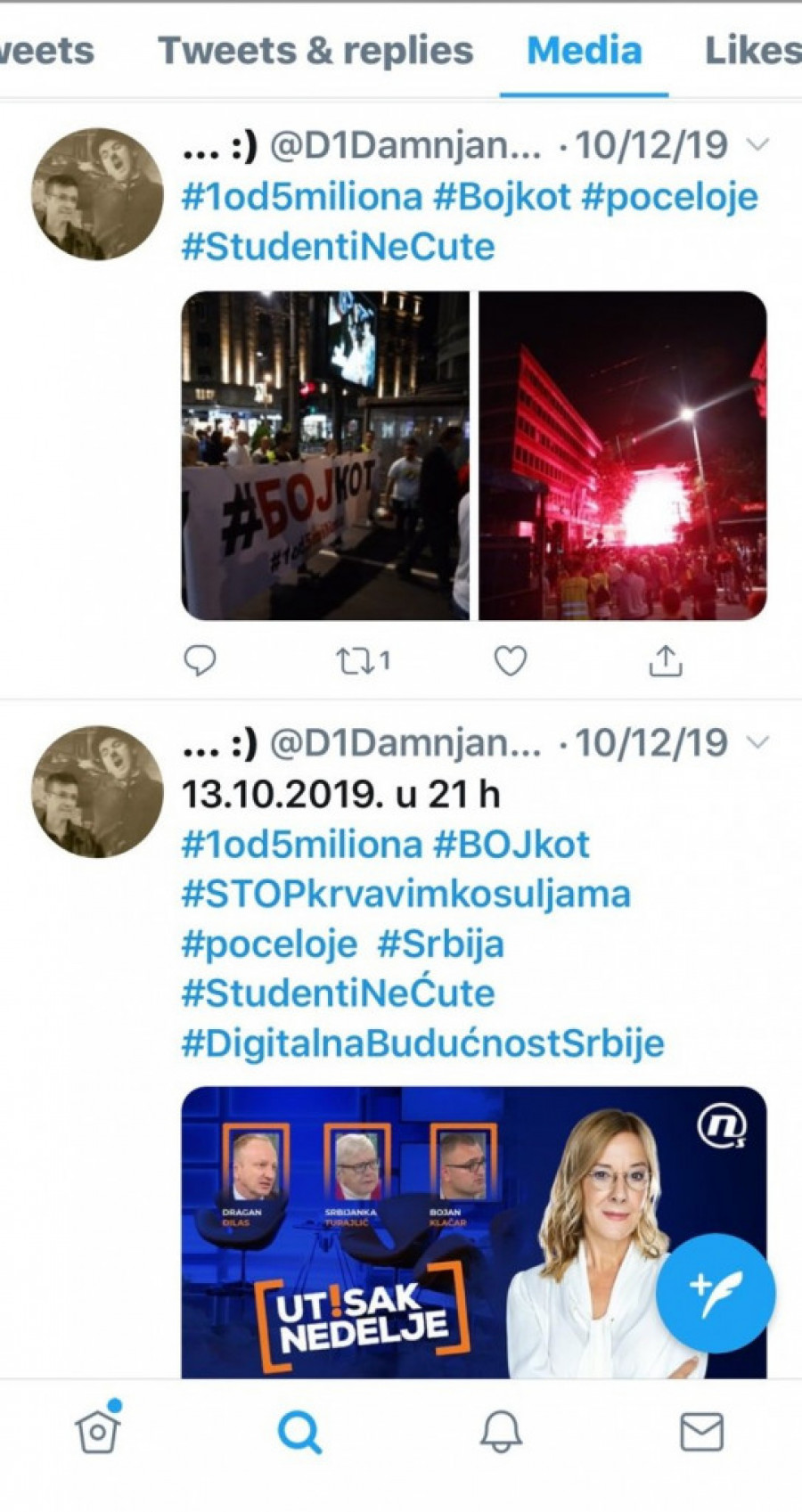Open hashtag #Srbija
The width and height of the screenshot is (802, 1512).
coord(440,944)
